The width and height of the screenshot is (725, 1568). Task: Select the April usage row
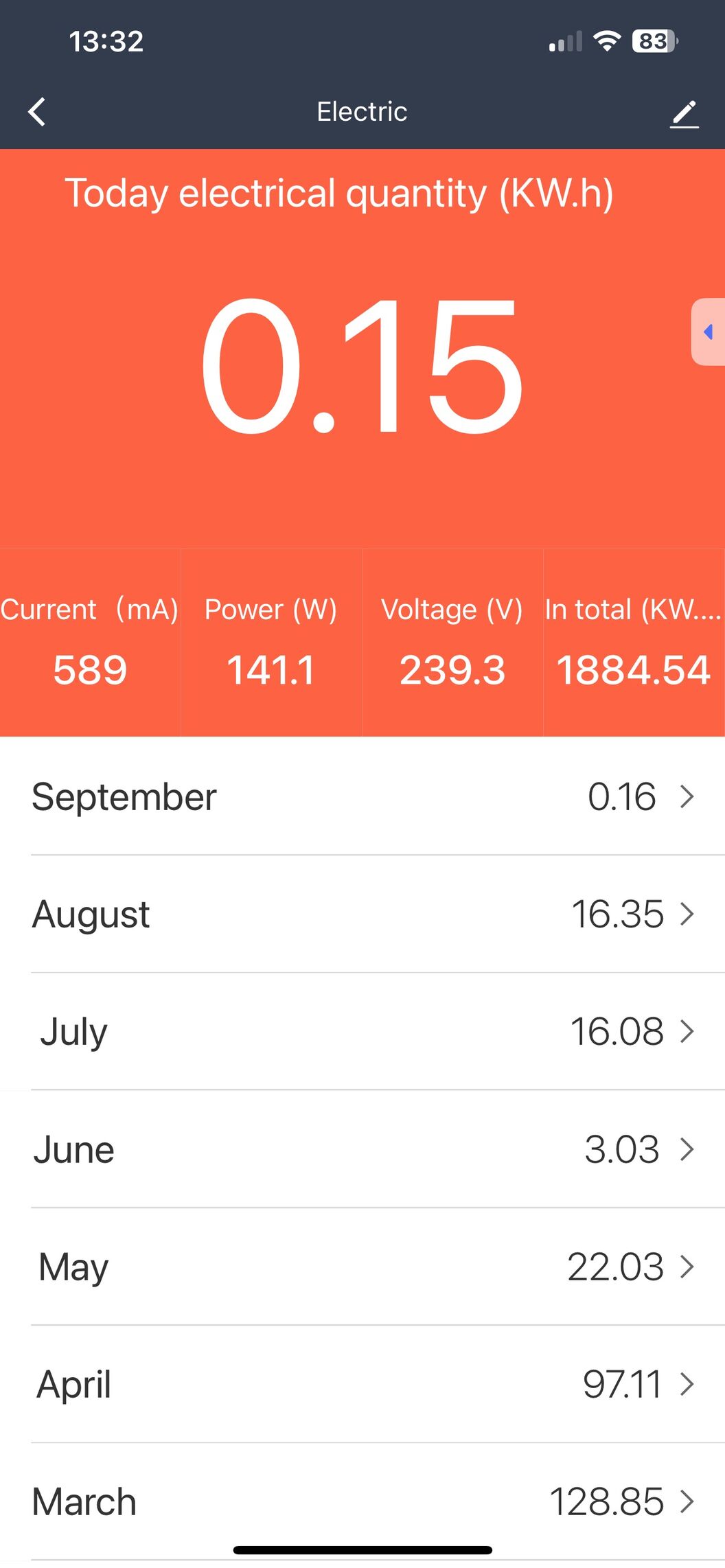362,1384
